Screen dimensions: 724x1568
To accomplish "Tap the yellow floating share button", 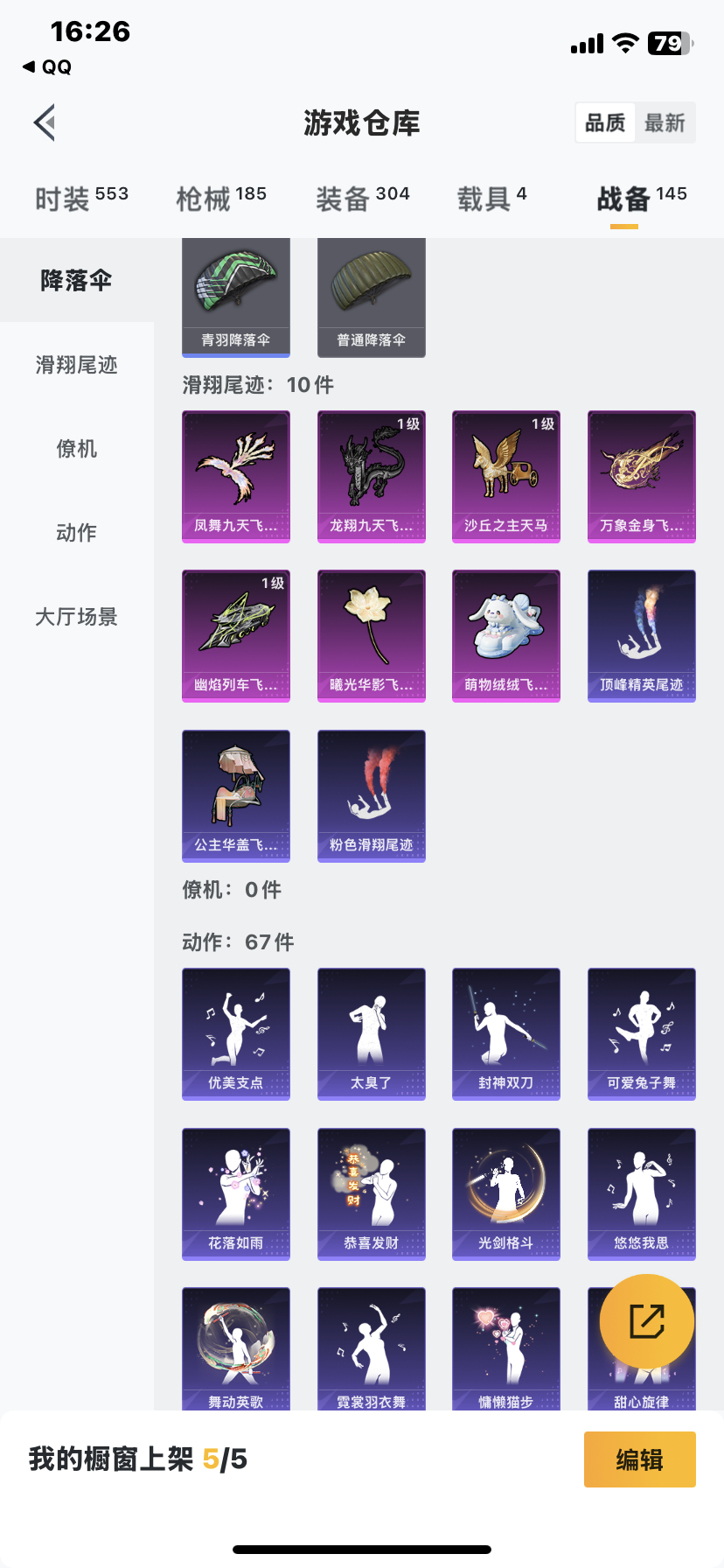I will (647, 1321).
